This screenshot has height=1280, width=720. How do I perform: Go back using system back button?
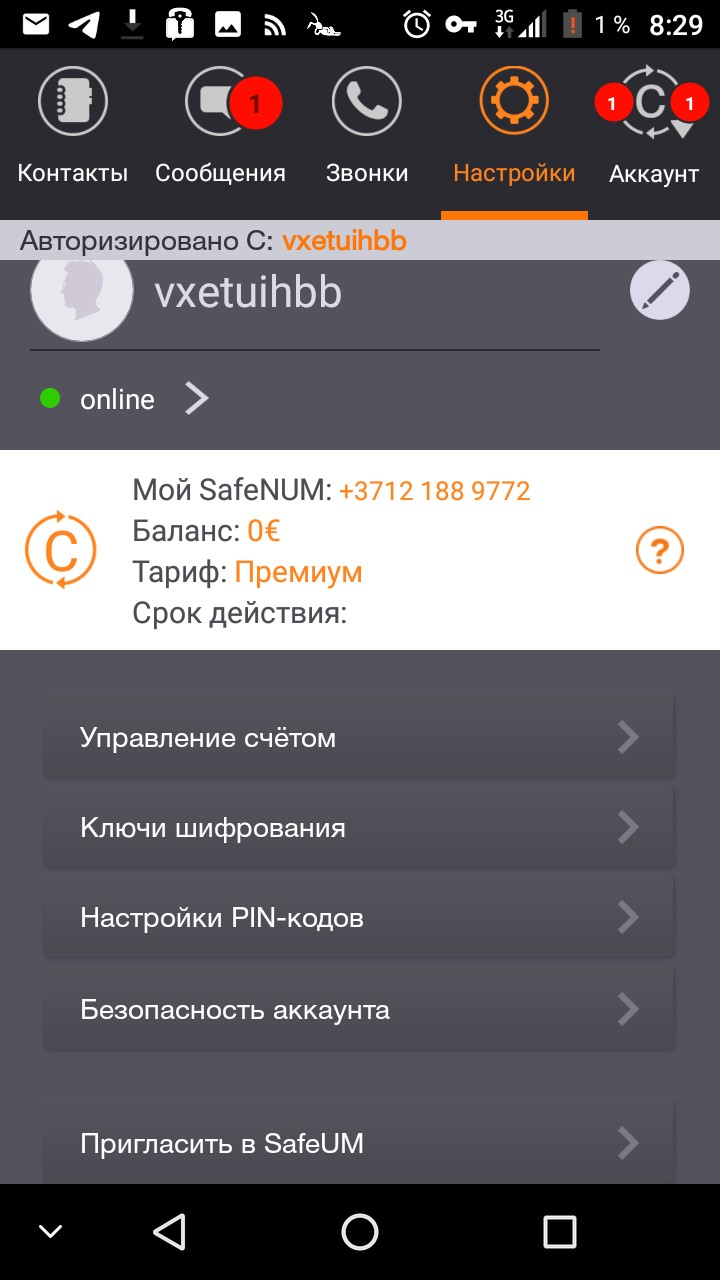170,1231
